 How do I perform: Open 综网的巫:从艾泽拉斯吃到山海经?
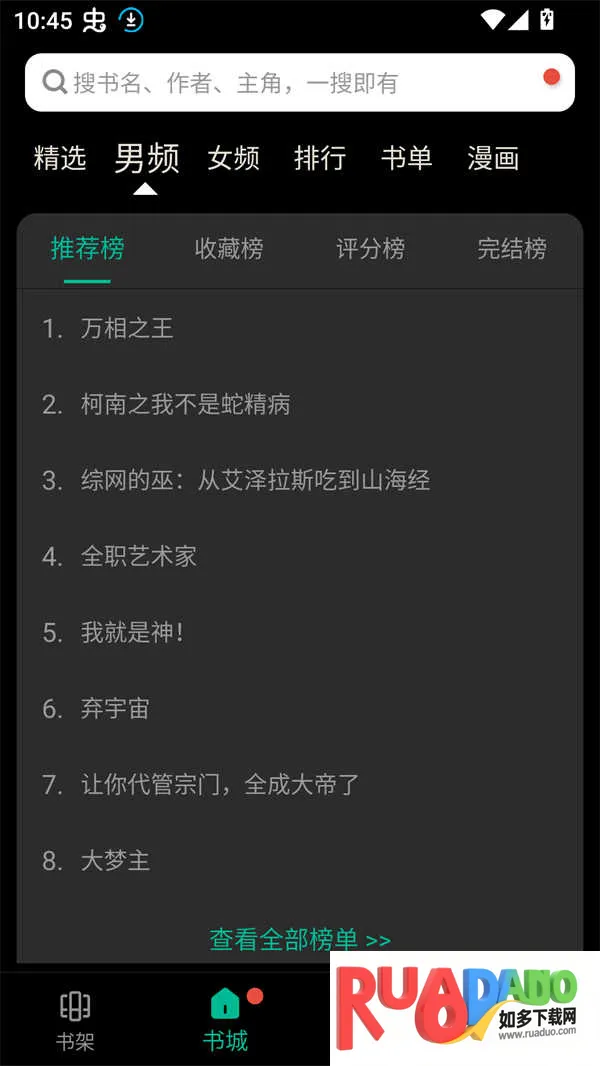tap(255, 480)
